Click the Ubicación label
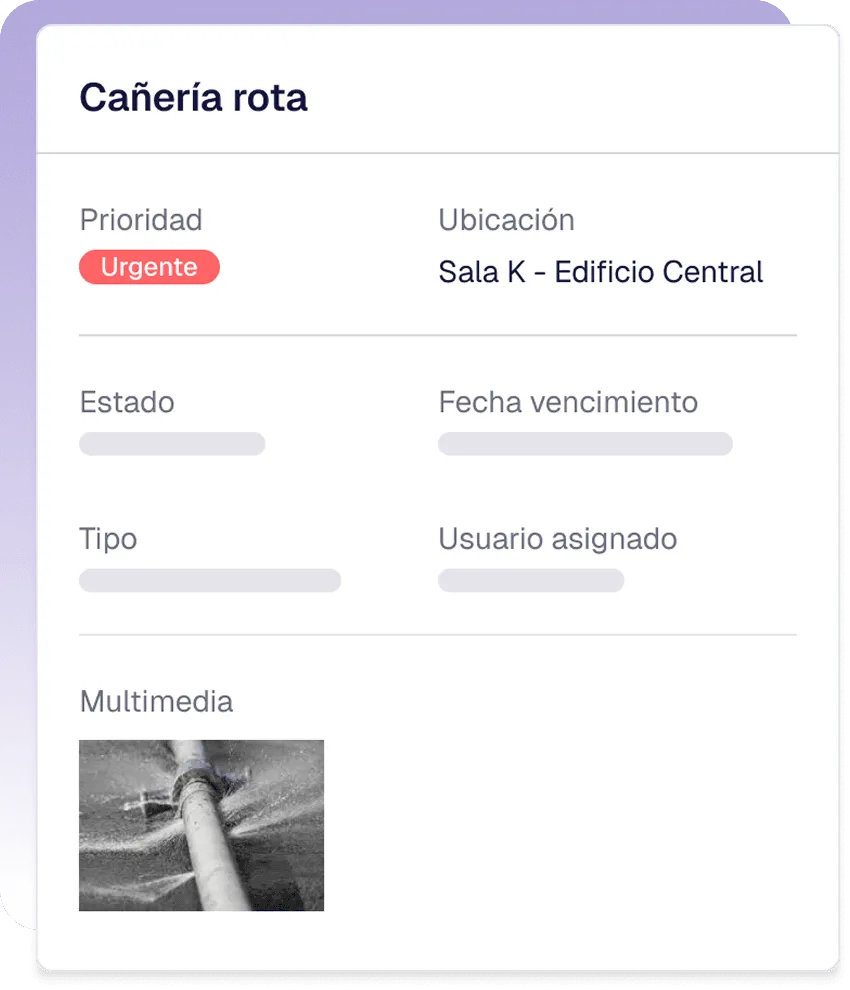The image size is (850, 990). (505, 220)
